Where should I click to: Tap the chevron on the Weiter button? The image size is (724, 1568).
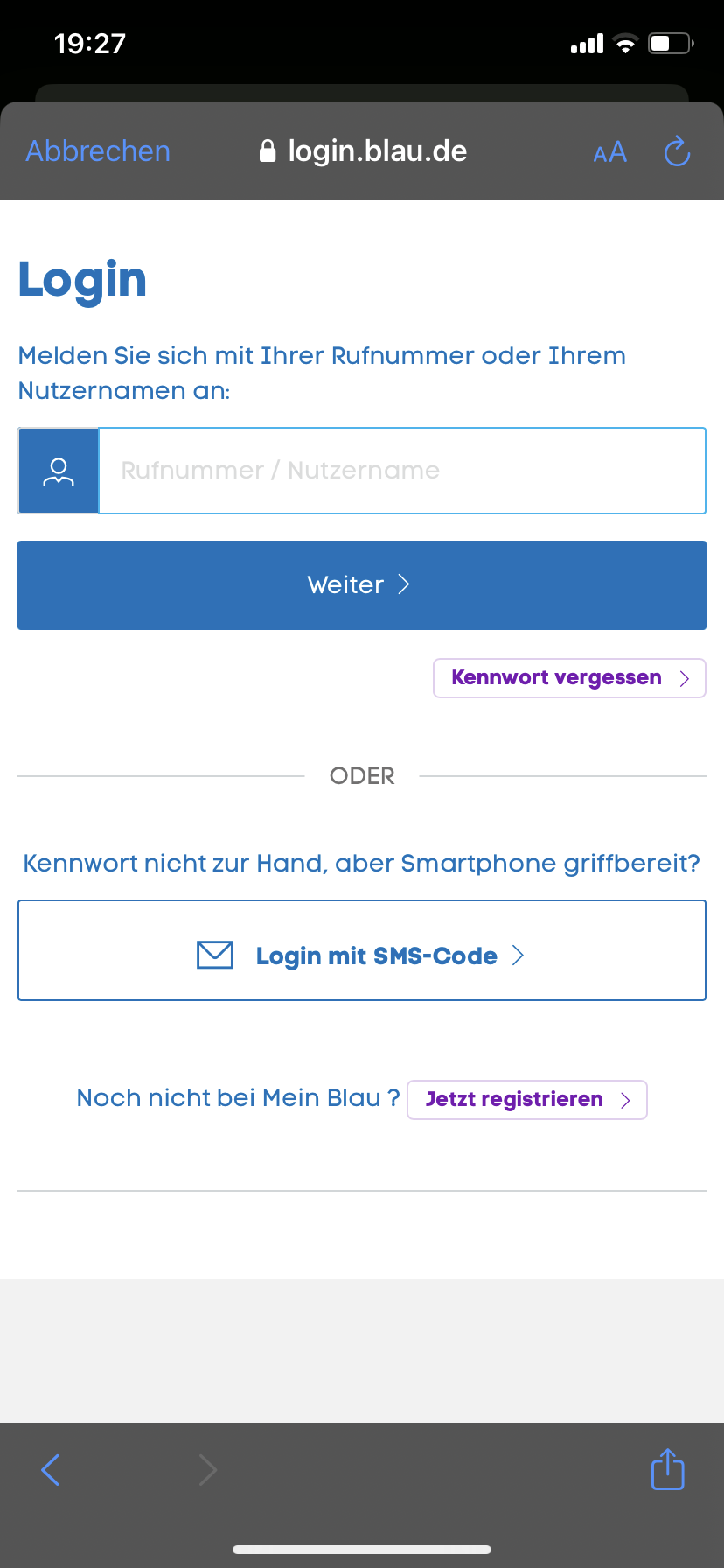click(x=403, y=584)
